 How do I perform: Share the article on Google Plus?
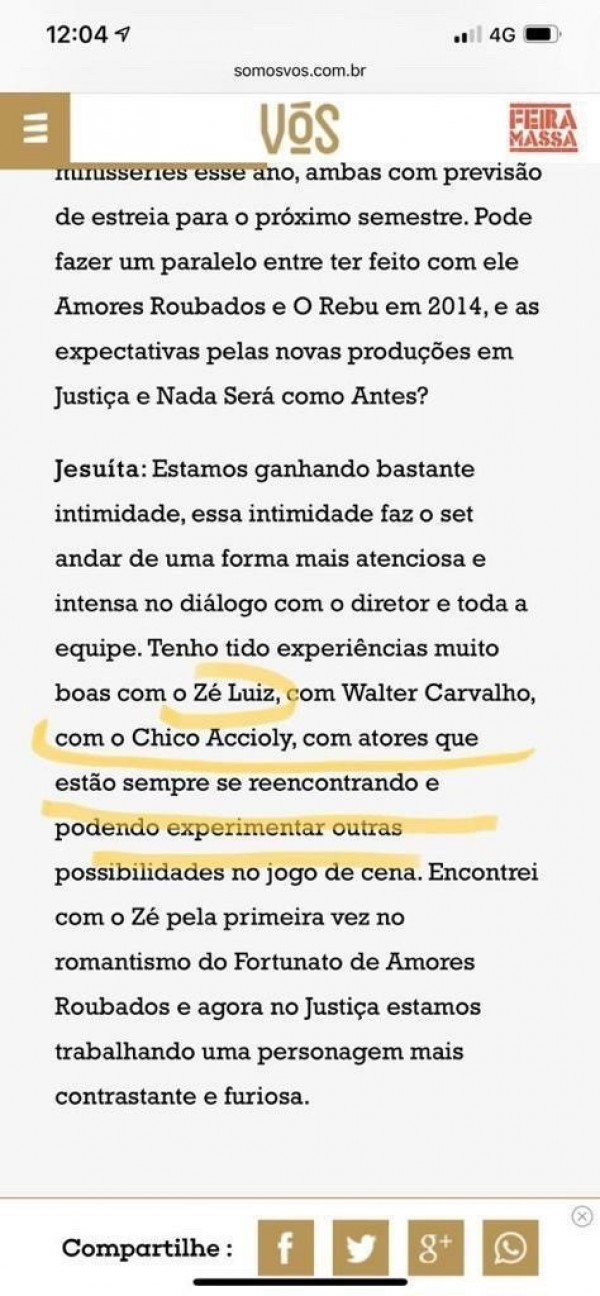(436, 1247)
